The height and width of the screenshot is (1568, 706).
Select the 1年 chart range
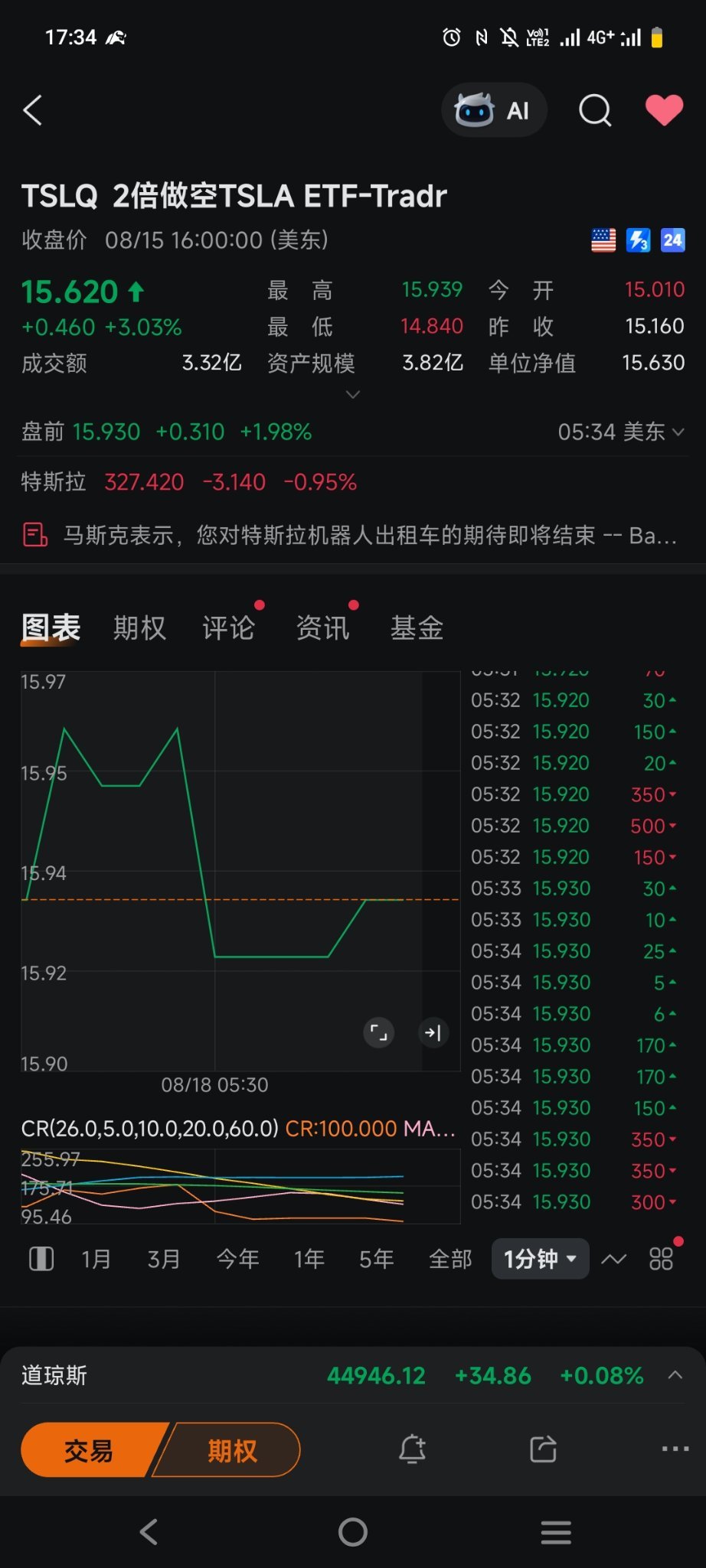click(309, 1259)
